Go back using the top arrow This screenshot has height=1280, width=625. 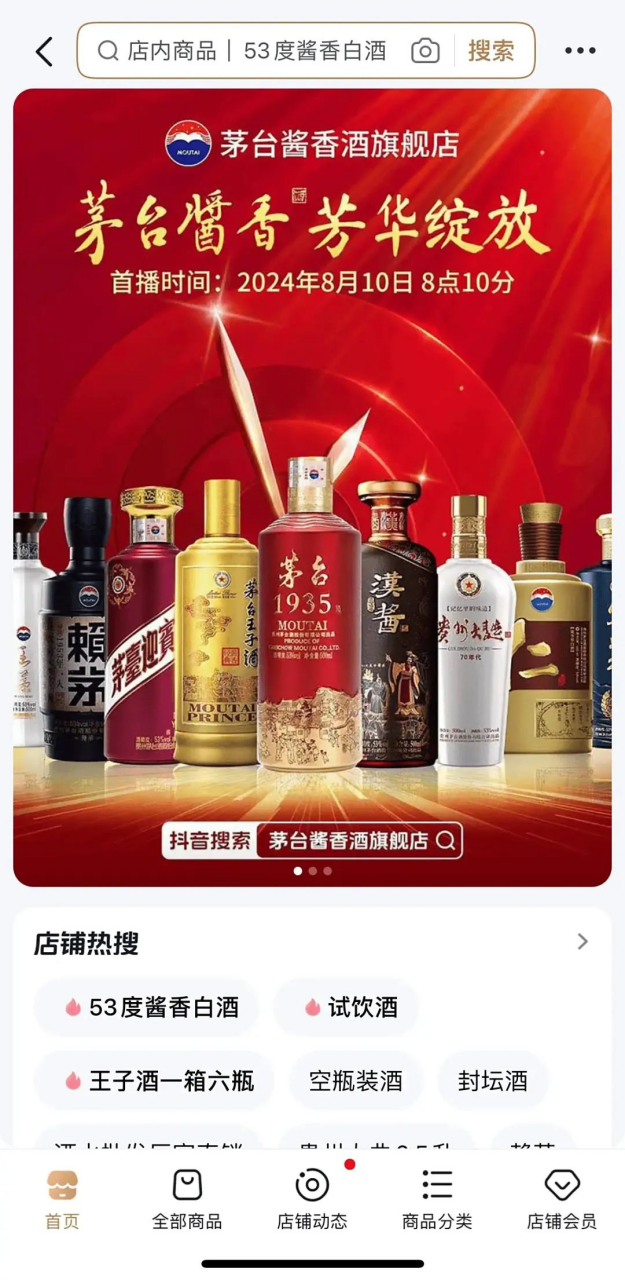[x=44, y=52]
